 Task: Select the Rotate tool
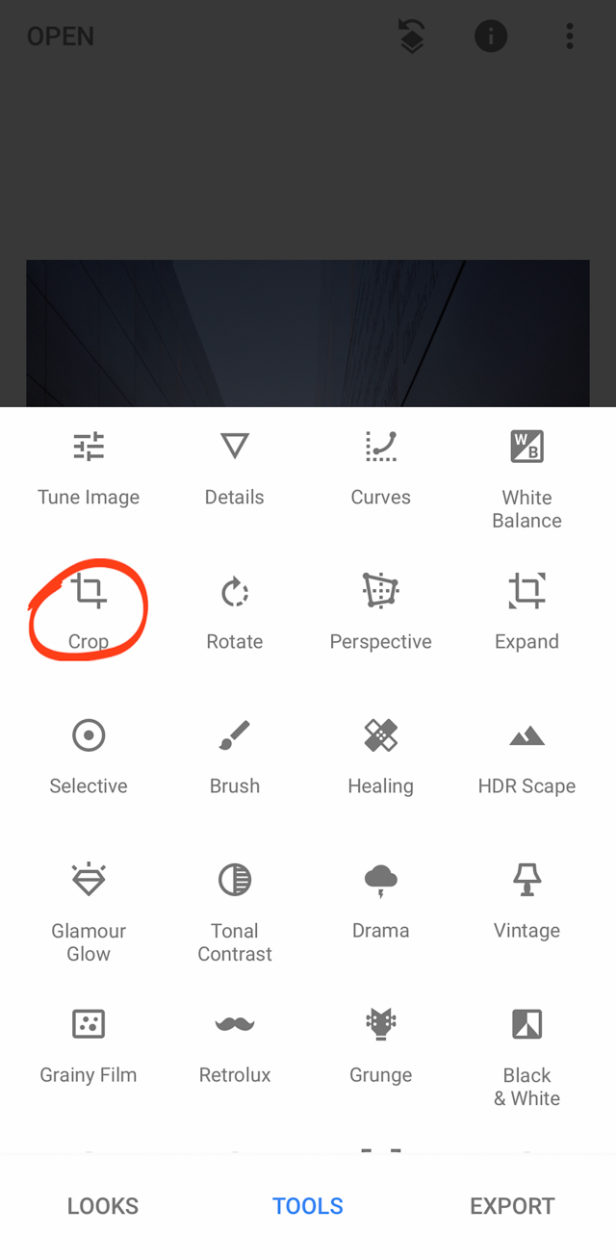point(234,611)
